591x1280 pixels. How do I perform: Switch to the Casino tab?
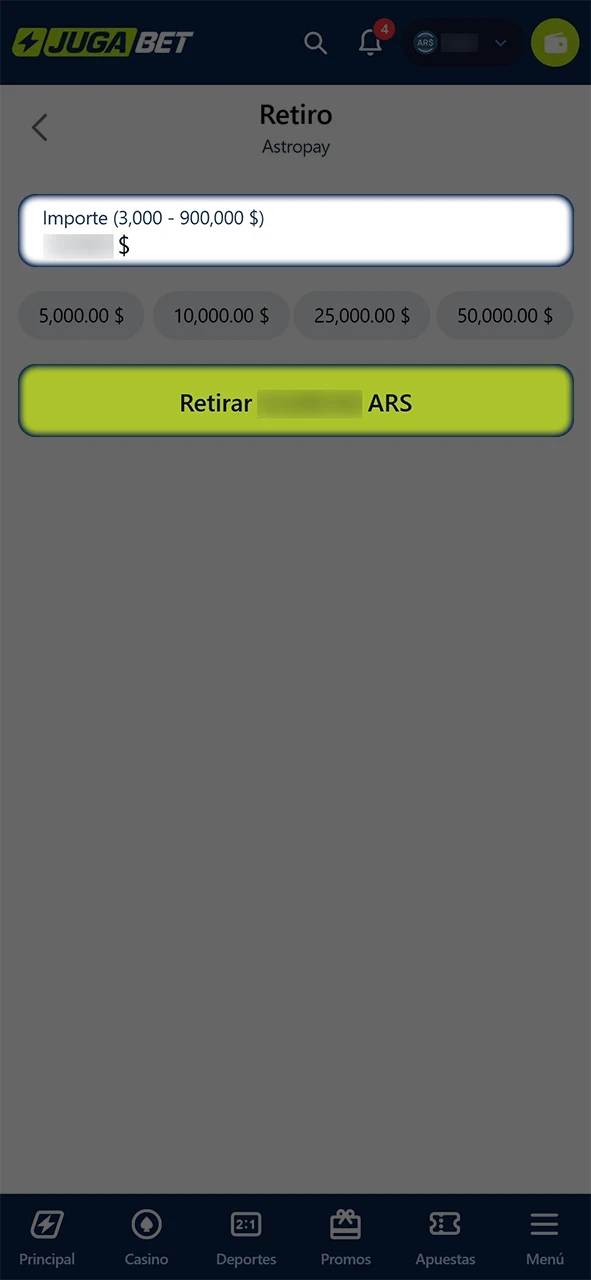click(146, 1238)
